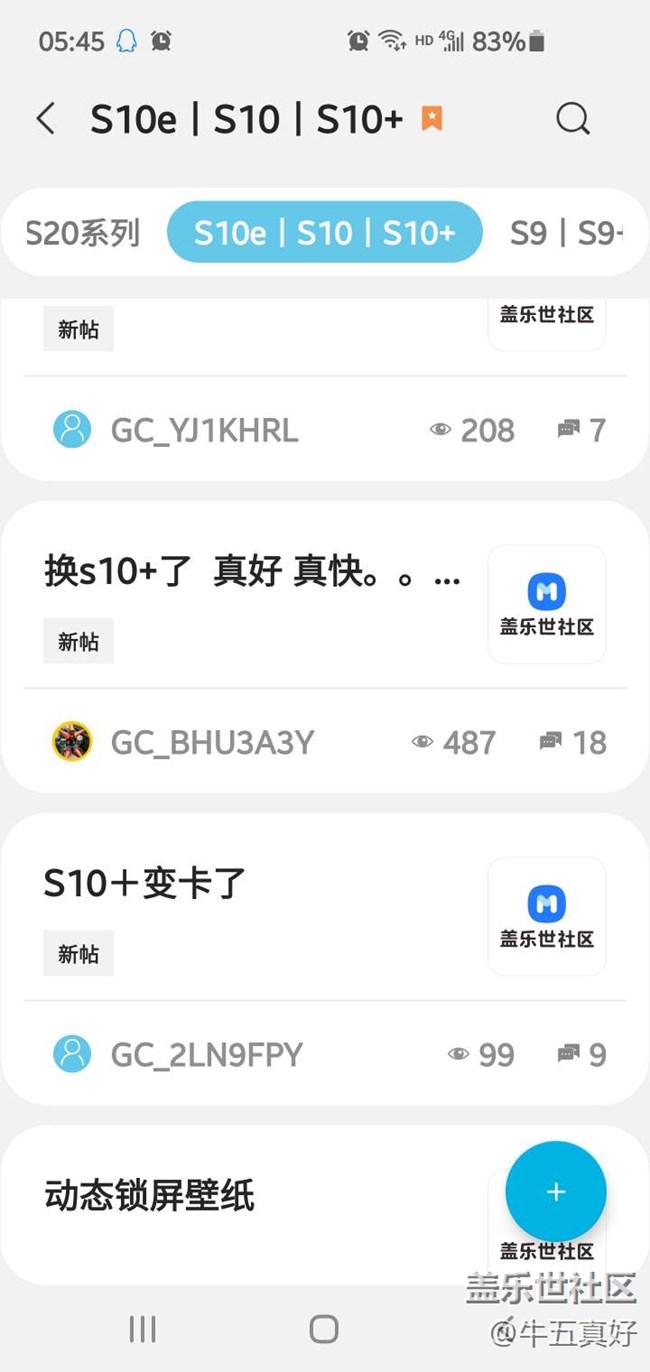The width and height of the screenshot is (650, 1372).
Task: Select the S10e | S10 | S10+ tab
Action: 324,233
